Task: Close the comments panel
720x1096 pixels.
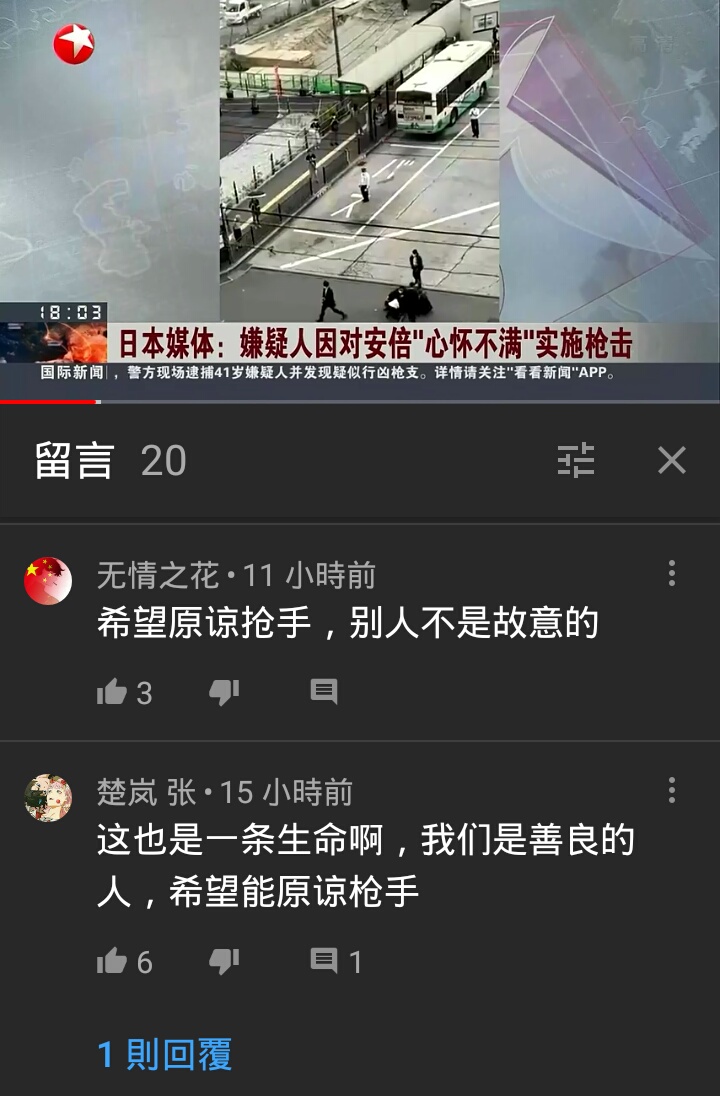Action: tap(672, 460)
